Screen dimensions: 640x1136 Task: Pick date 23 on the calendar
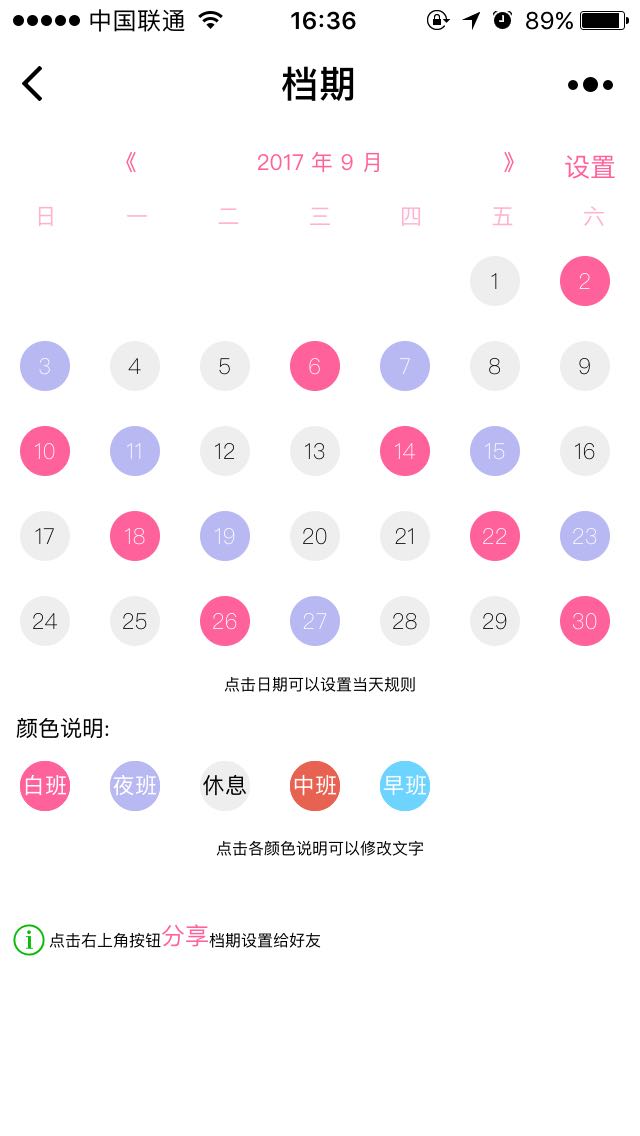pos(585,536)
